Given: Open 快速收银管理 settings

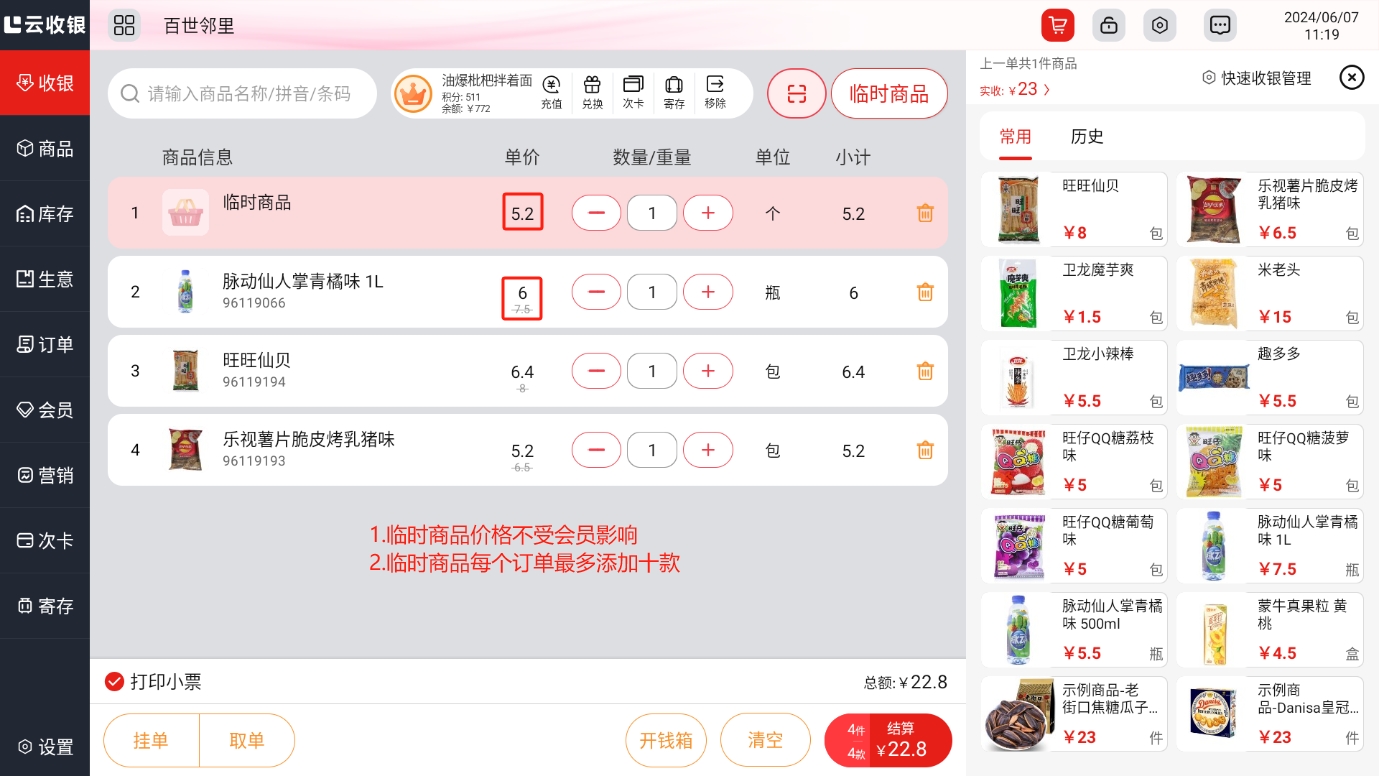Looking at the screenshot, I should tap(1256, 78).
